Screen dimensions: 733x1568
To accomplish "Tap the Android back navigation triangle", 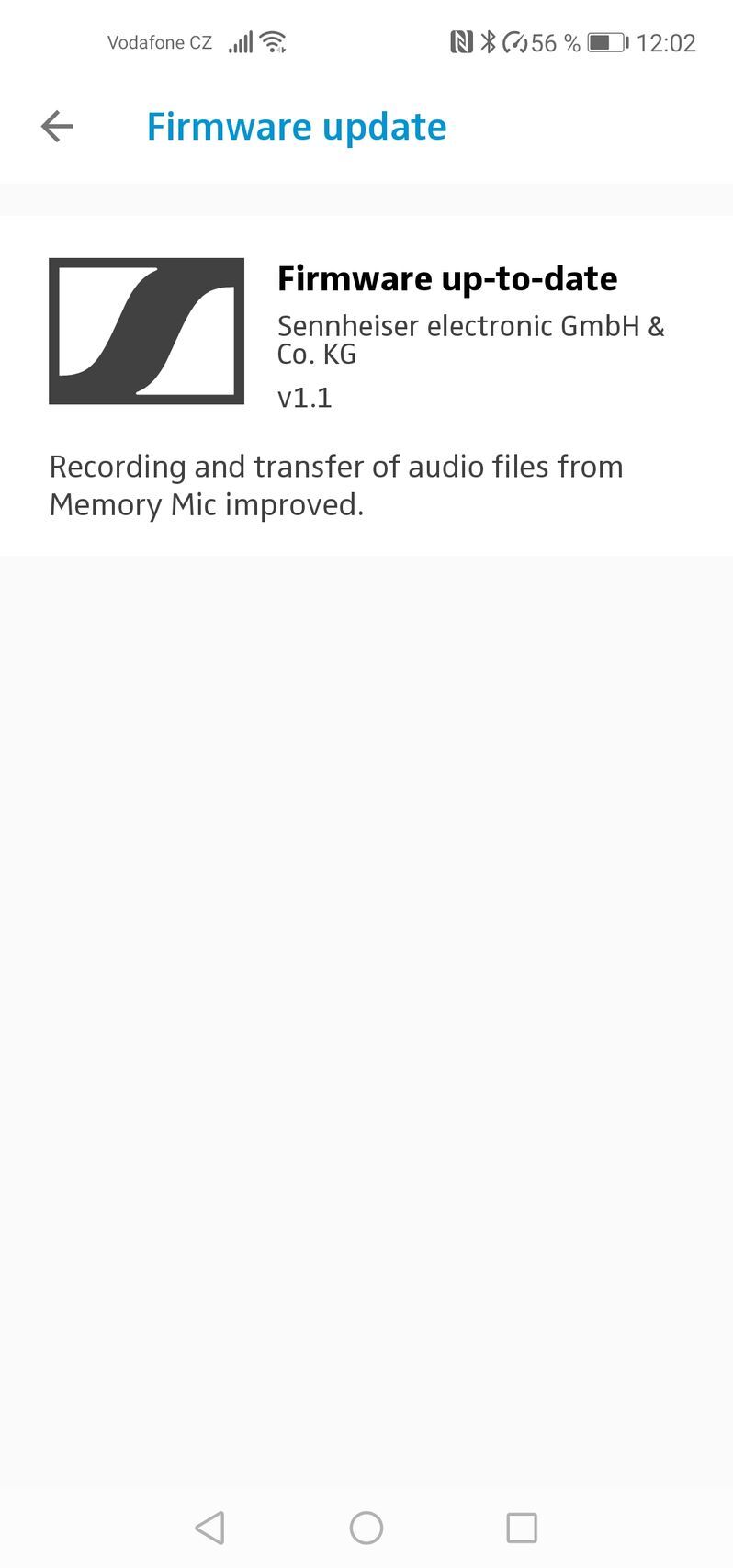I will point(210,1528).
